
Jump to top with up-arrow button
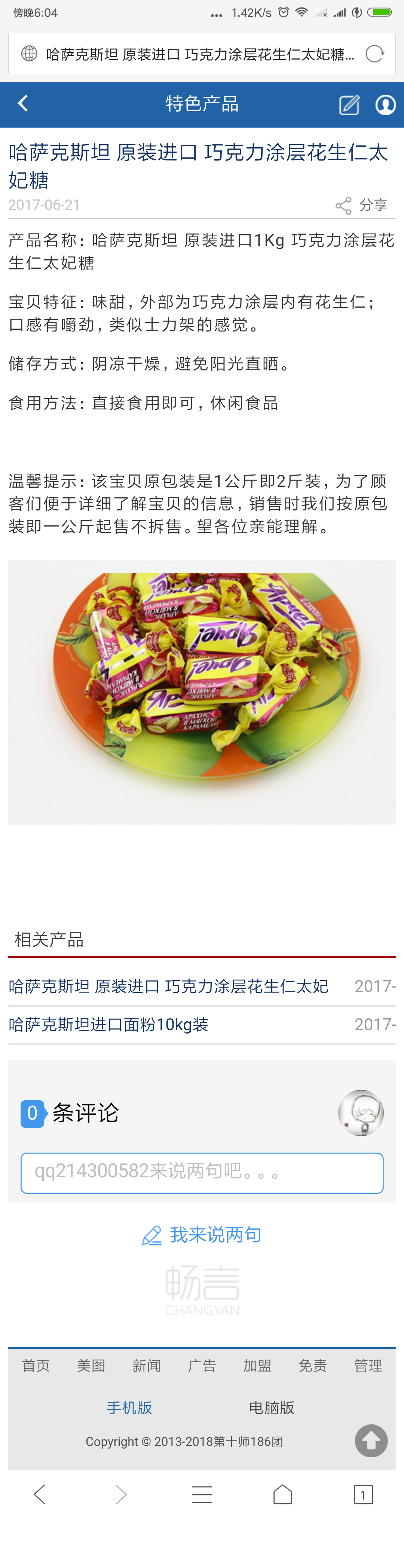coord(371,1440)
